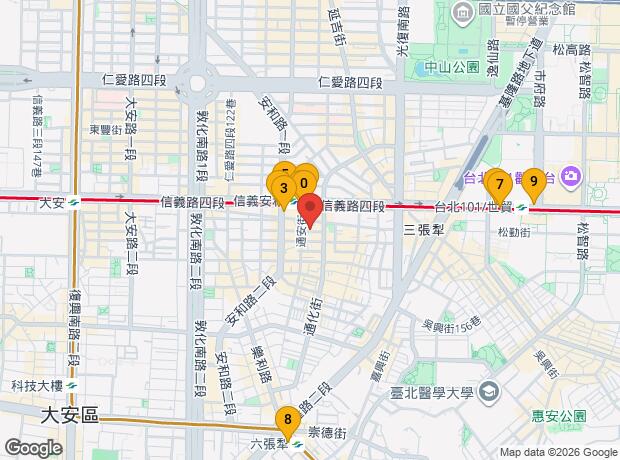620x460 pixels.
Task: Select the orange map marker numbered 0
Action: (304, 184)
